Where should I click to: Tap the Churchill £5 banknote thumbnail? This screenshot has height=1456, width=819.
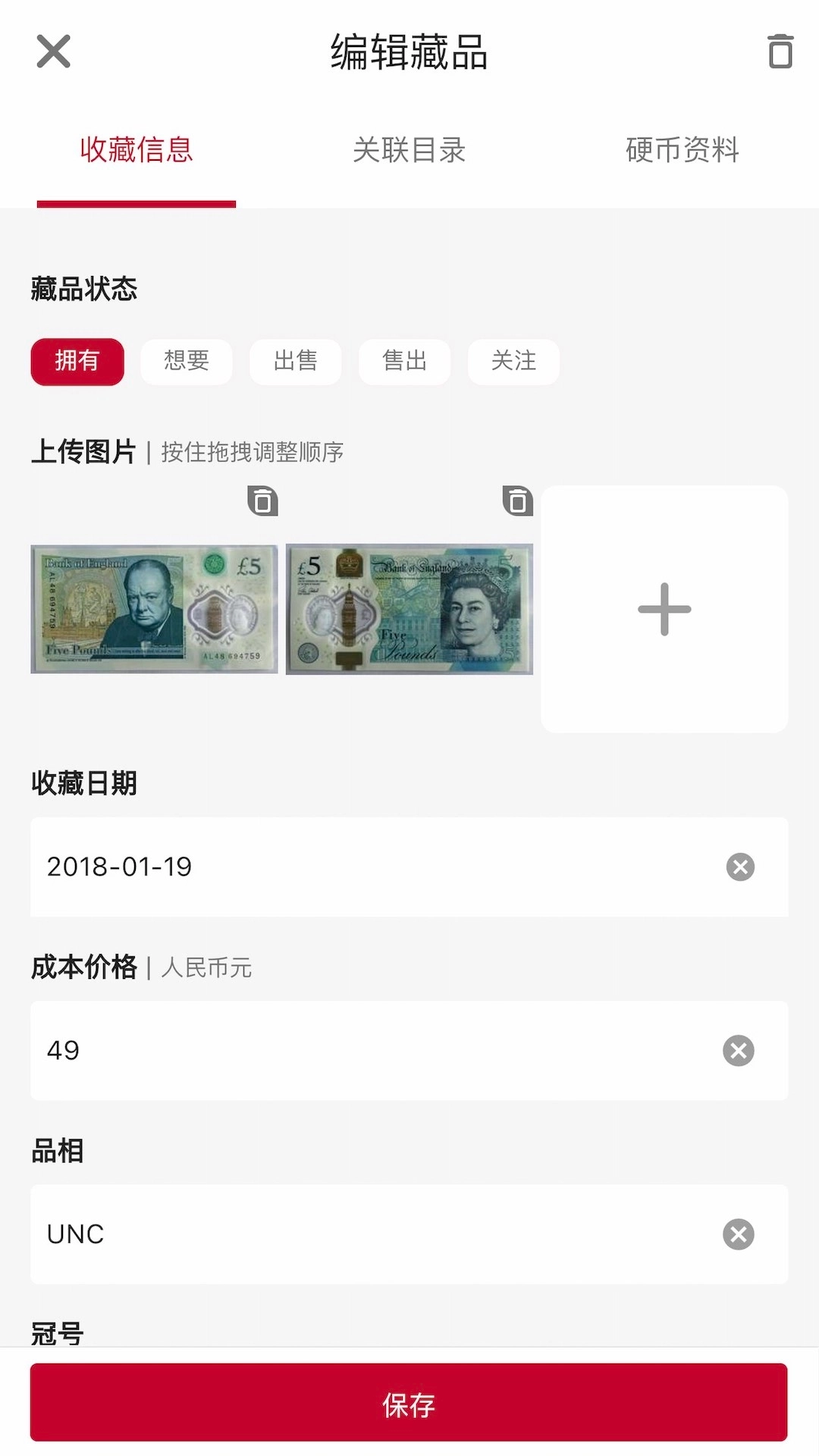point(153,607)
